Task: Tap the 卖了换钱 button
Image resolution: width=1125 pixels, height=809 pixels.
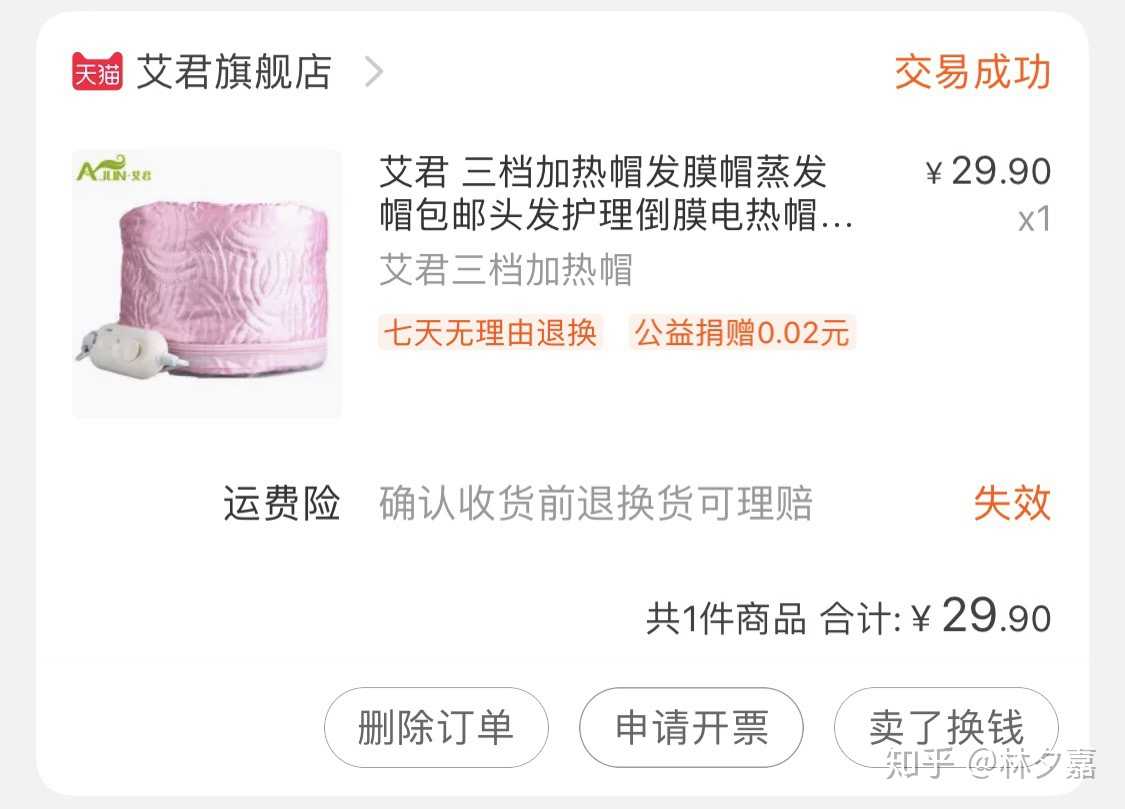Action: (945, 727)
